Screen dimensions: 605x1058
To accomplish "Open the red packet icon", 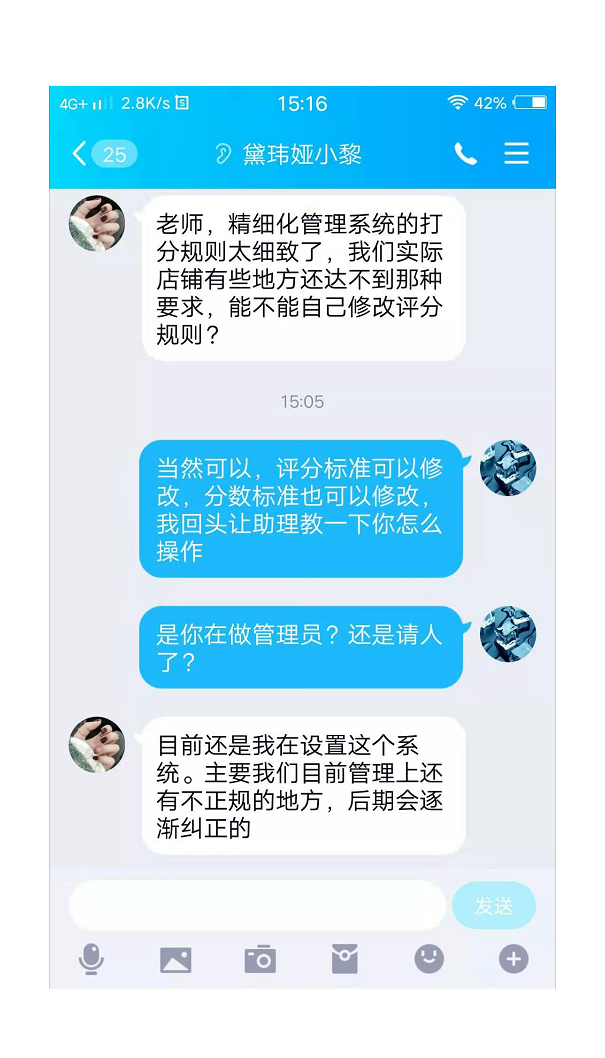I will click(344, 960).
